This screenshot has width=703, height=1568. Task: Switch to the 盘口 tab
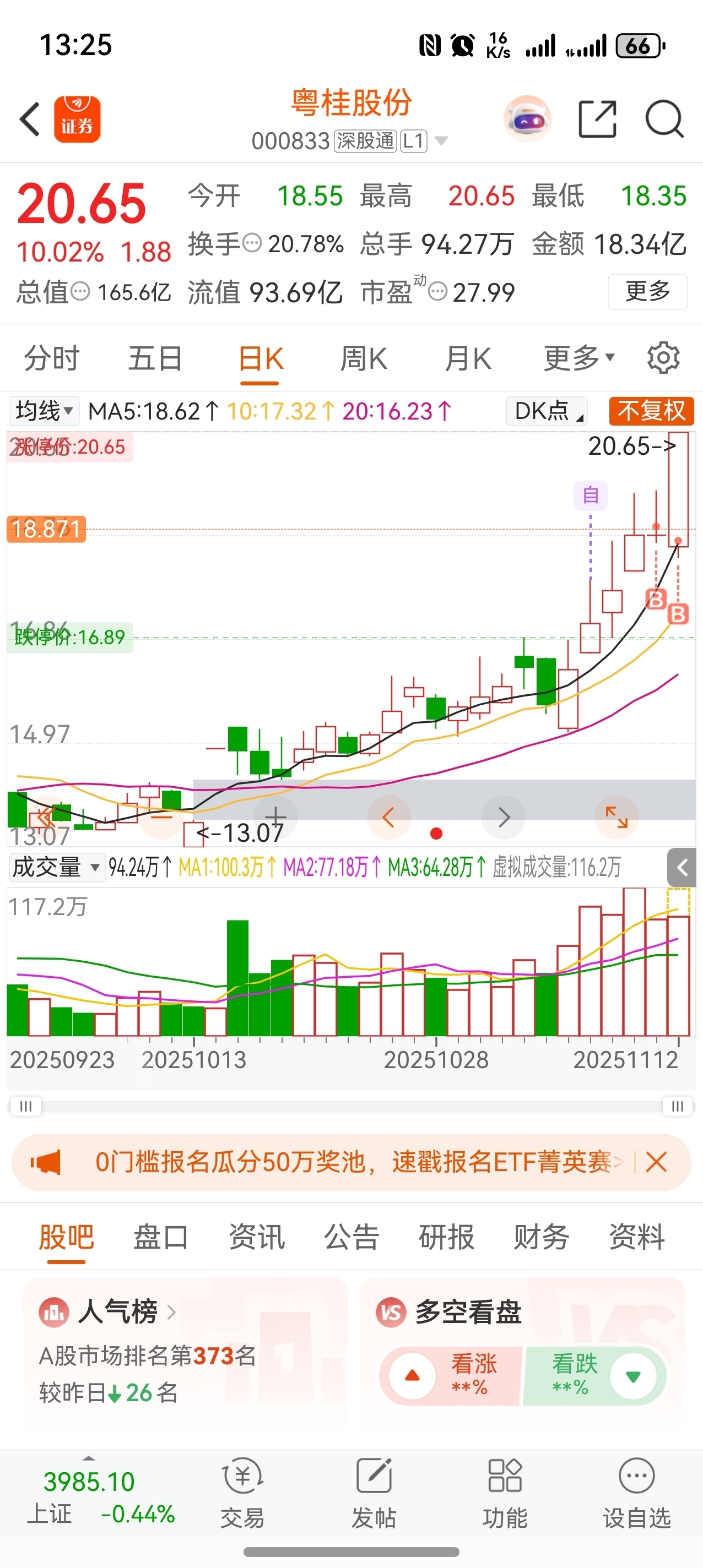[x=161, y=1238]
